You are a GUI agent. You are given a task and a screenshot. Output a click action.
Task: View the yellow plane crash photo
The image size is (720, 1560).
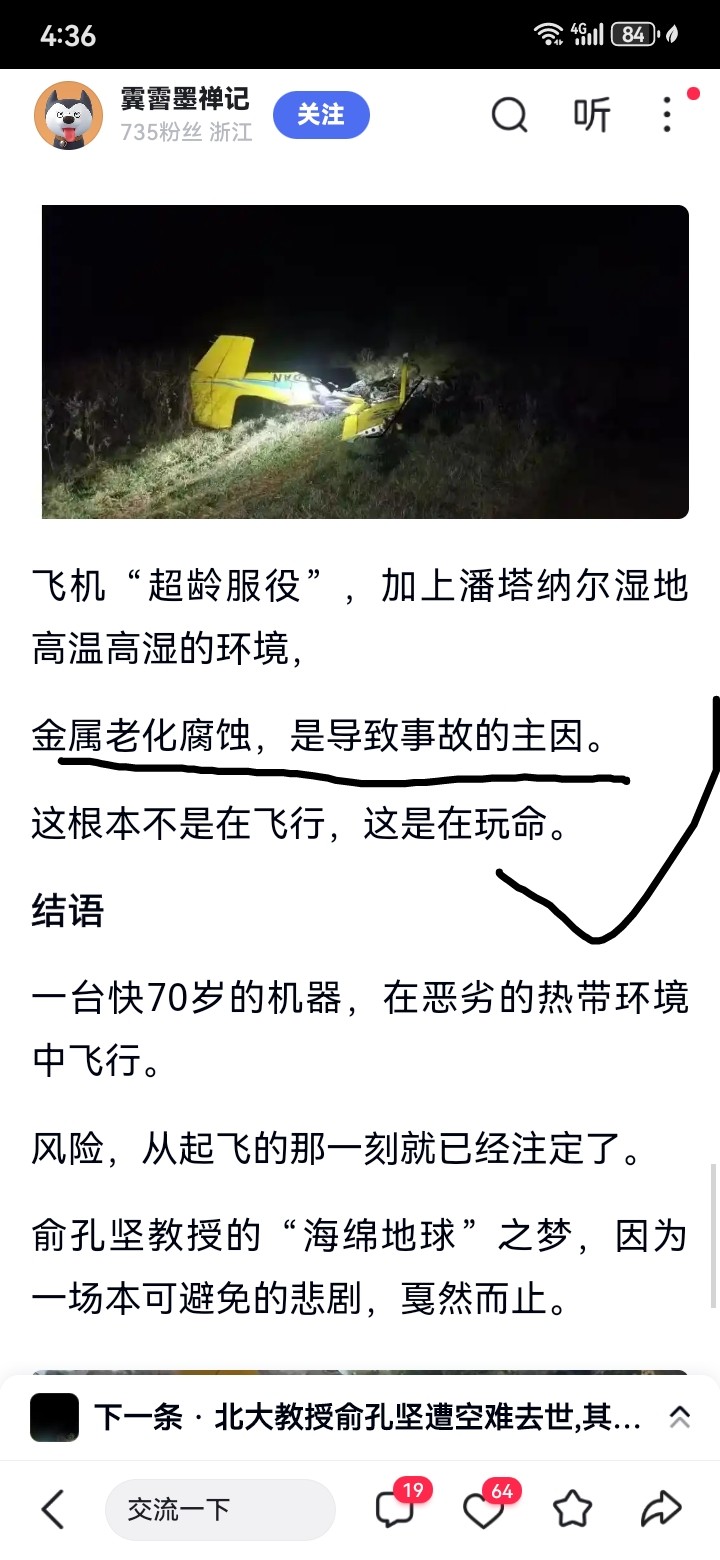tap(365, 362)
